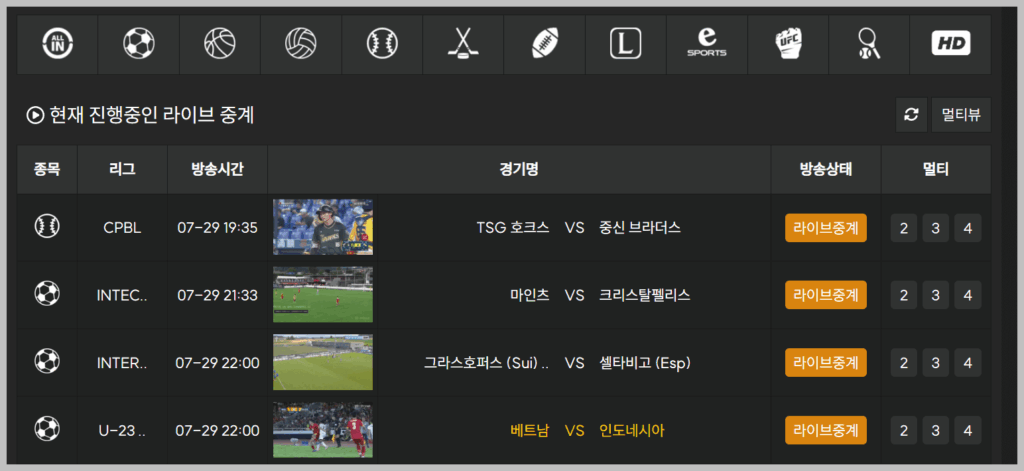Select the ALL IN sports filter

57,43
